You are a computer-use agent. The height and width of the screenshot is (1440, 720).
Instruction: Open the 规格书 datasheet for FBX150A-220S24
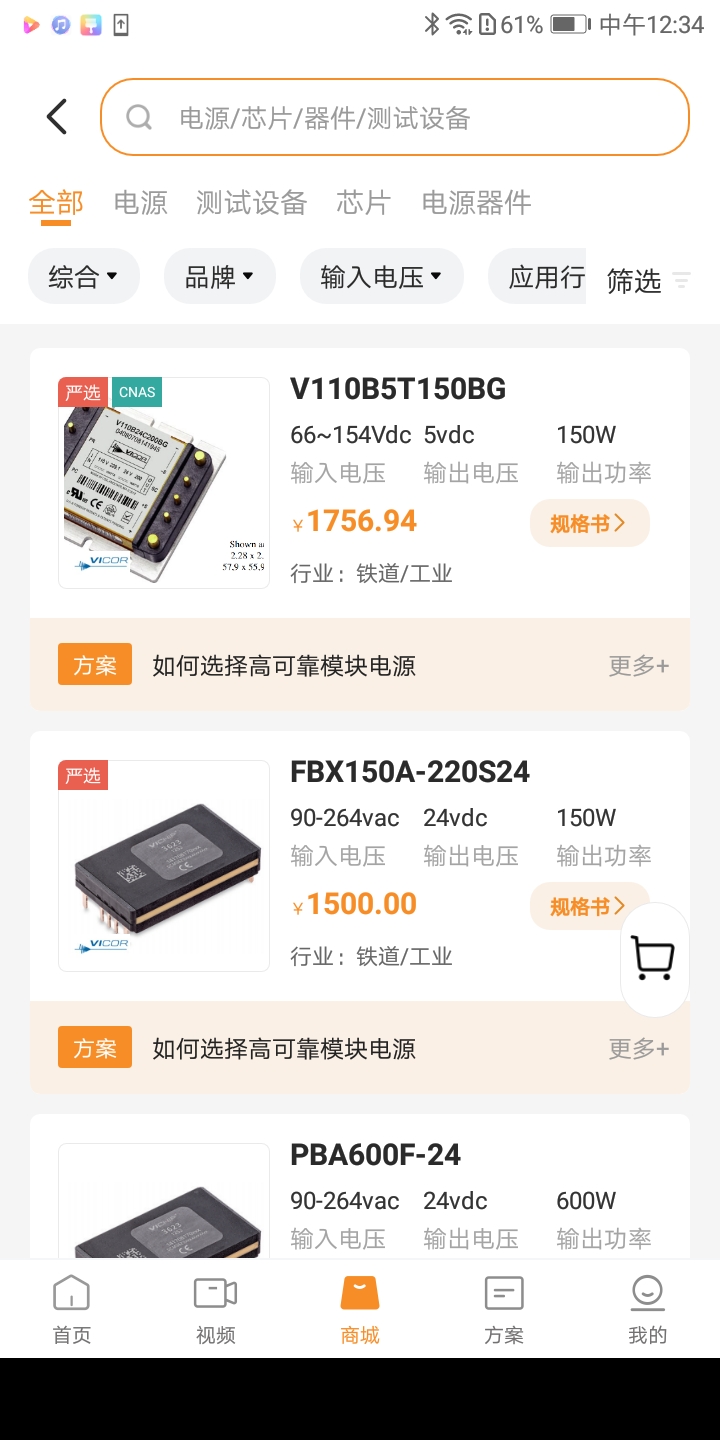pyautogui.click(x=589, y=905)
